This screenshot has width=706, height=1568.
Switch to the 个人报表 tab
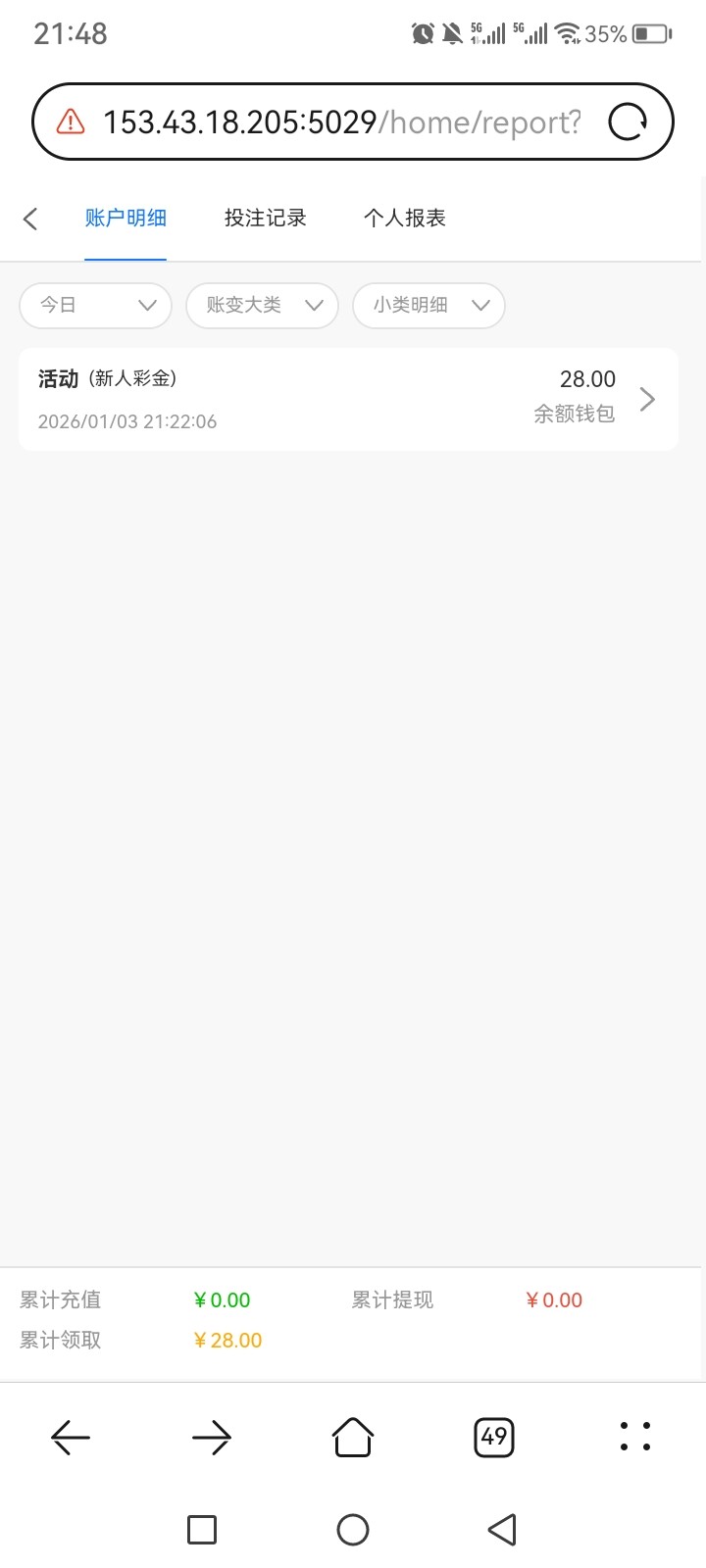[x=404, y=219]
